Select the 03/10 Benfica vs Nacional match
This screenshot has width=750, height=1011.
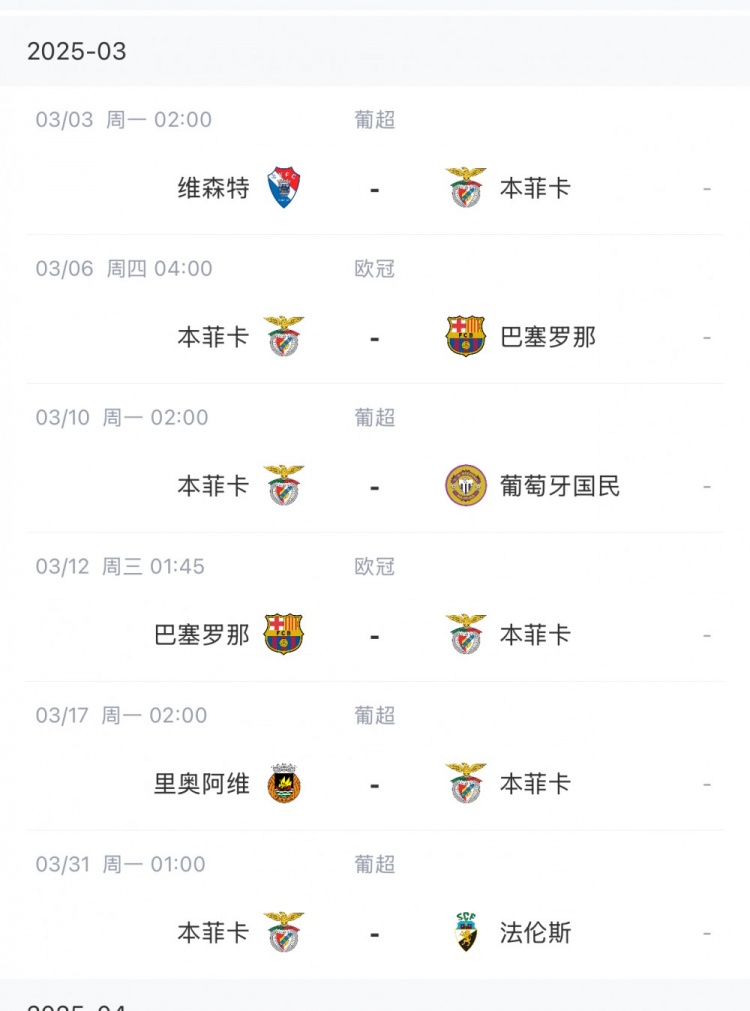pos(374,485)
